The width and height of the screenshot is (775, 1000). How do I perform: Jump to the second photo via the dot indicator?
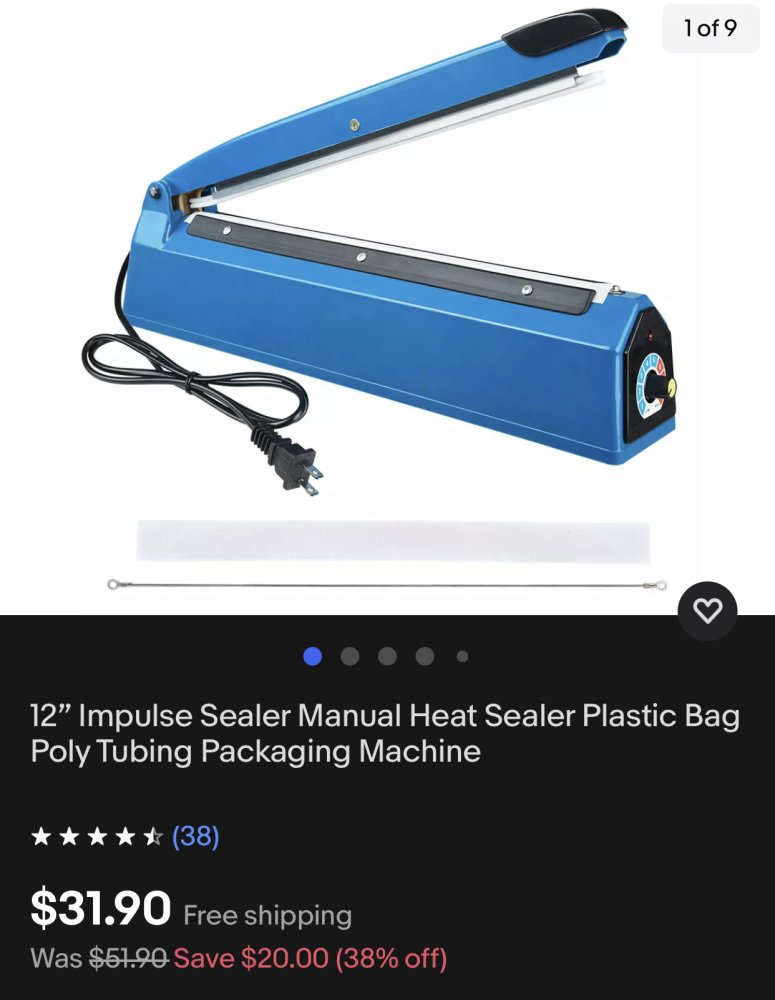click(350, 656)
